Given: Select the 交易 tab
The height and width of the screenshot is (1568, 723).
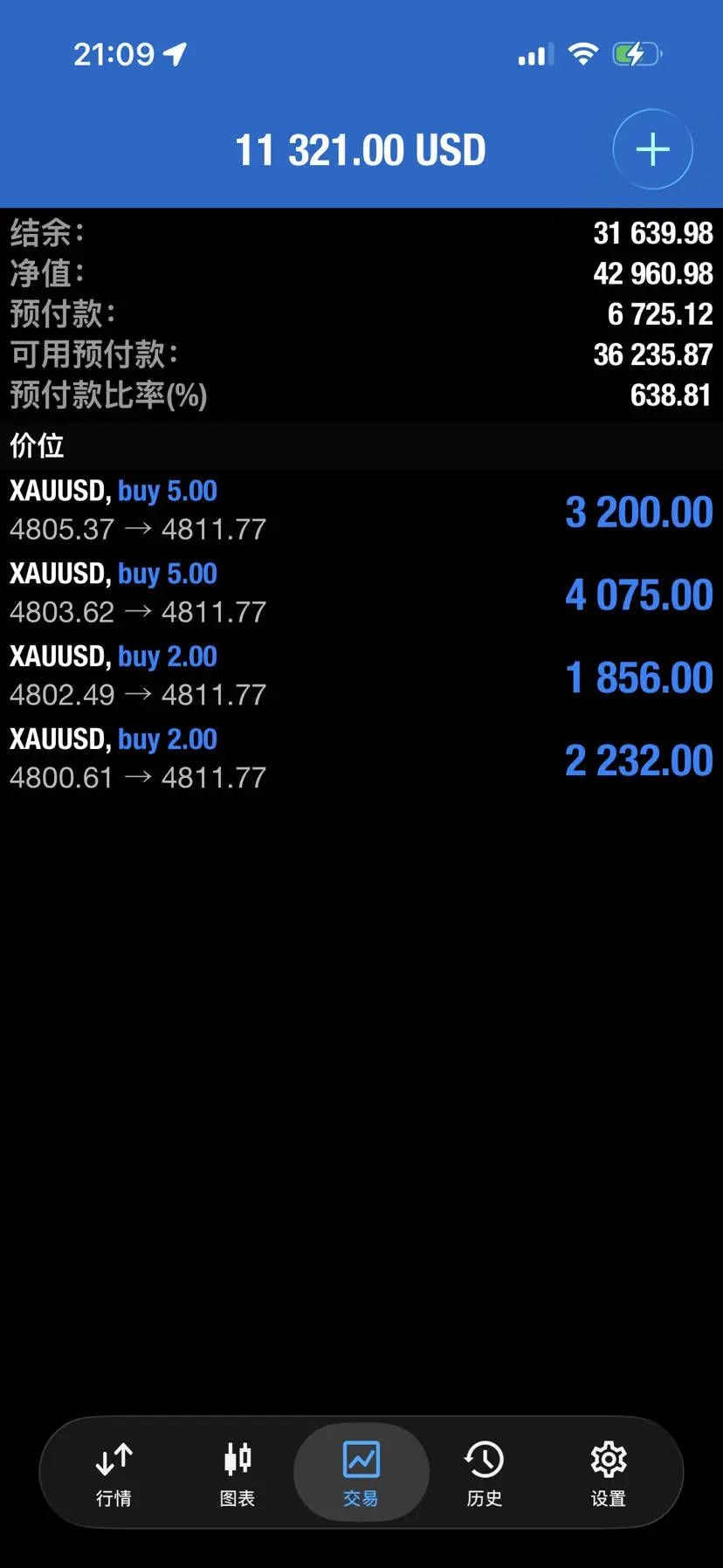Looking at the screenshot, I should click(361, 1473).
